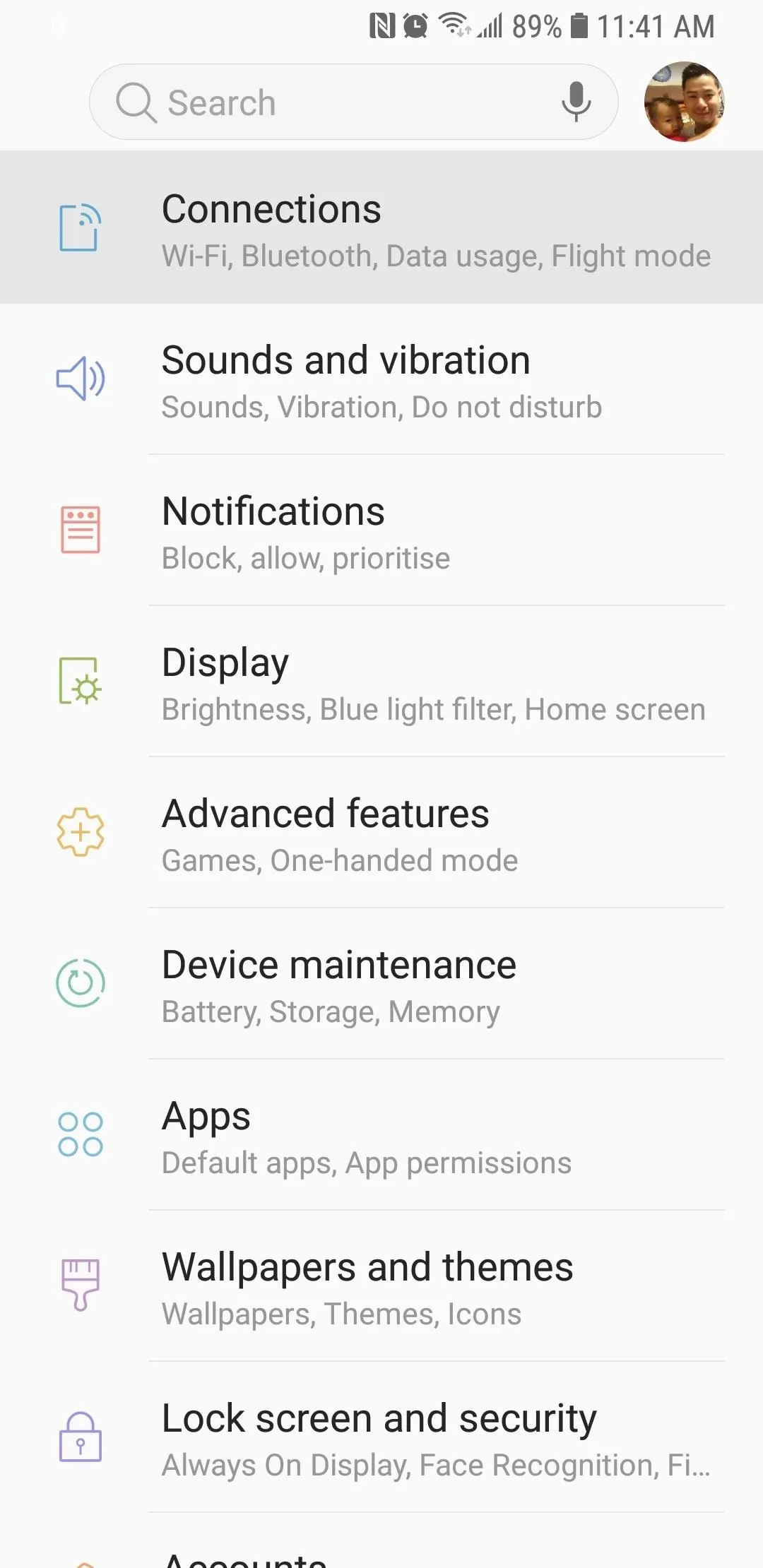Open Display settings
Screen dimensions: 763x1568
click(381, 682)
